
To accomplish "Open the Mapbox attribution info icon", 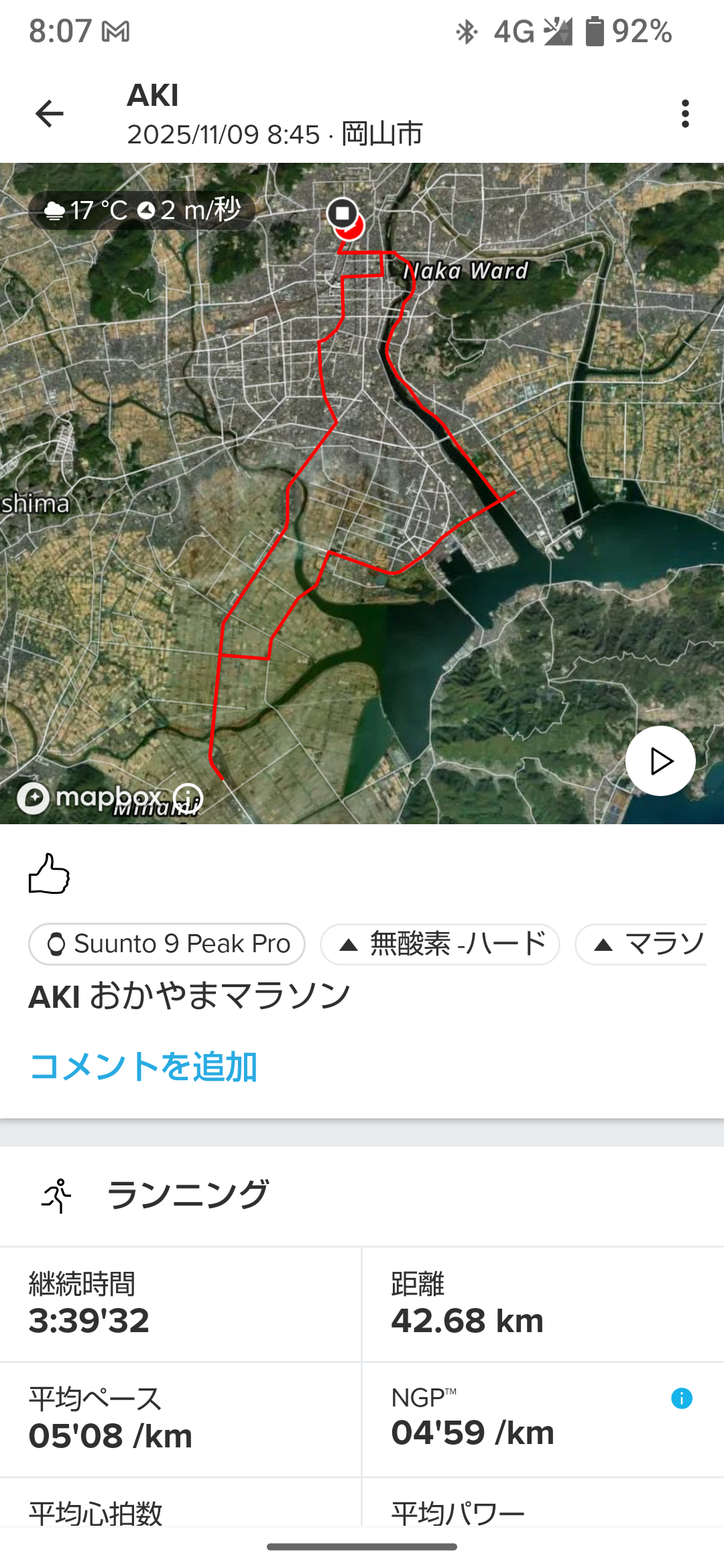I will (188, 797).
